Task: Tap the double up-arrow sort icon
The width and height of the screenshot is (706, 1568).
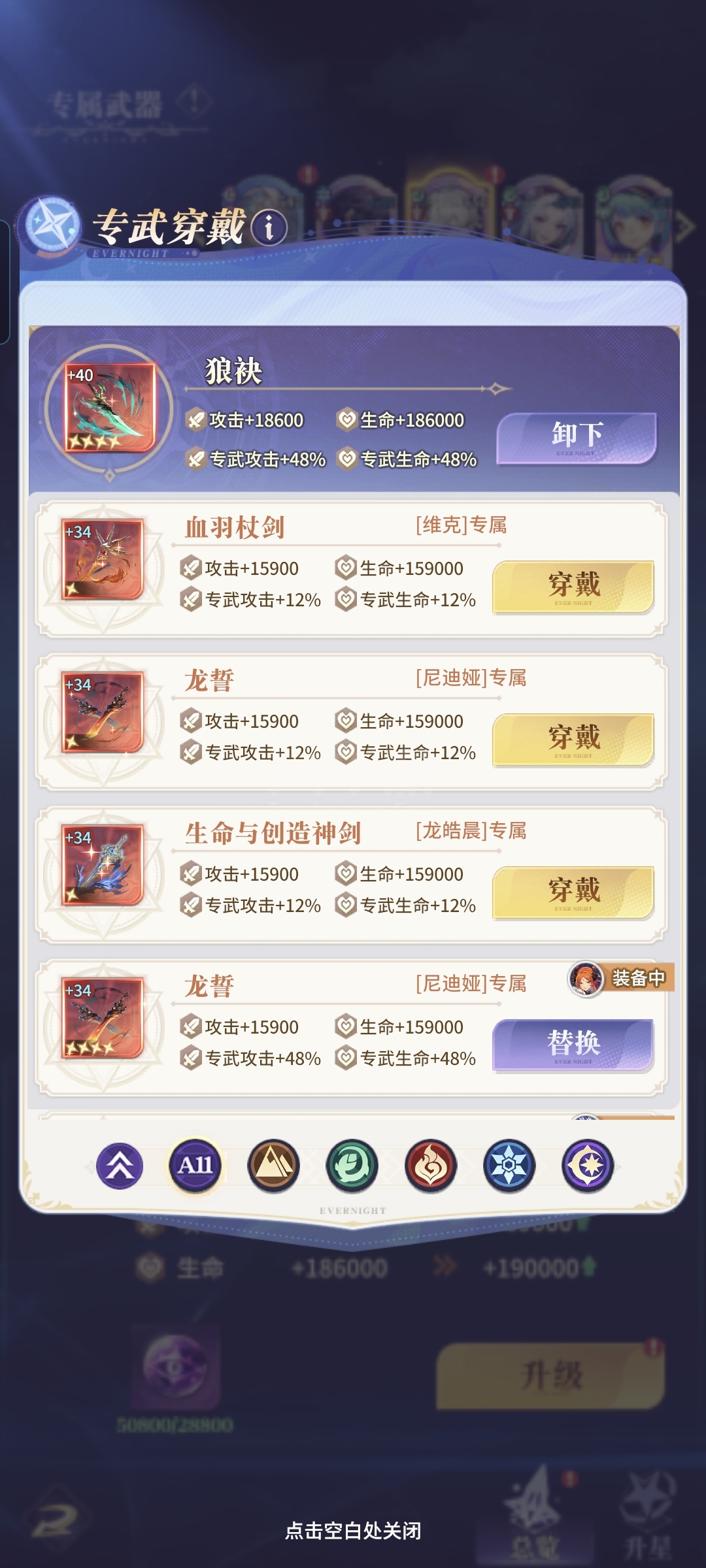Action: 120,1166
